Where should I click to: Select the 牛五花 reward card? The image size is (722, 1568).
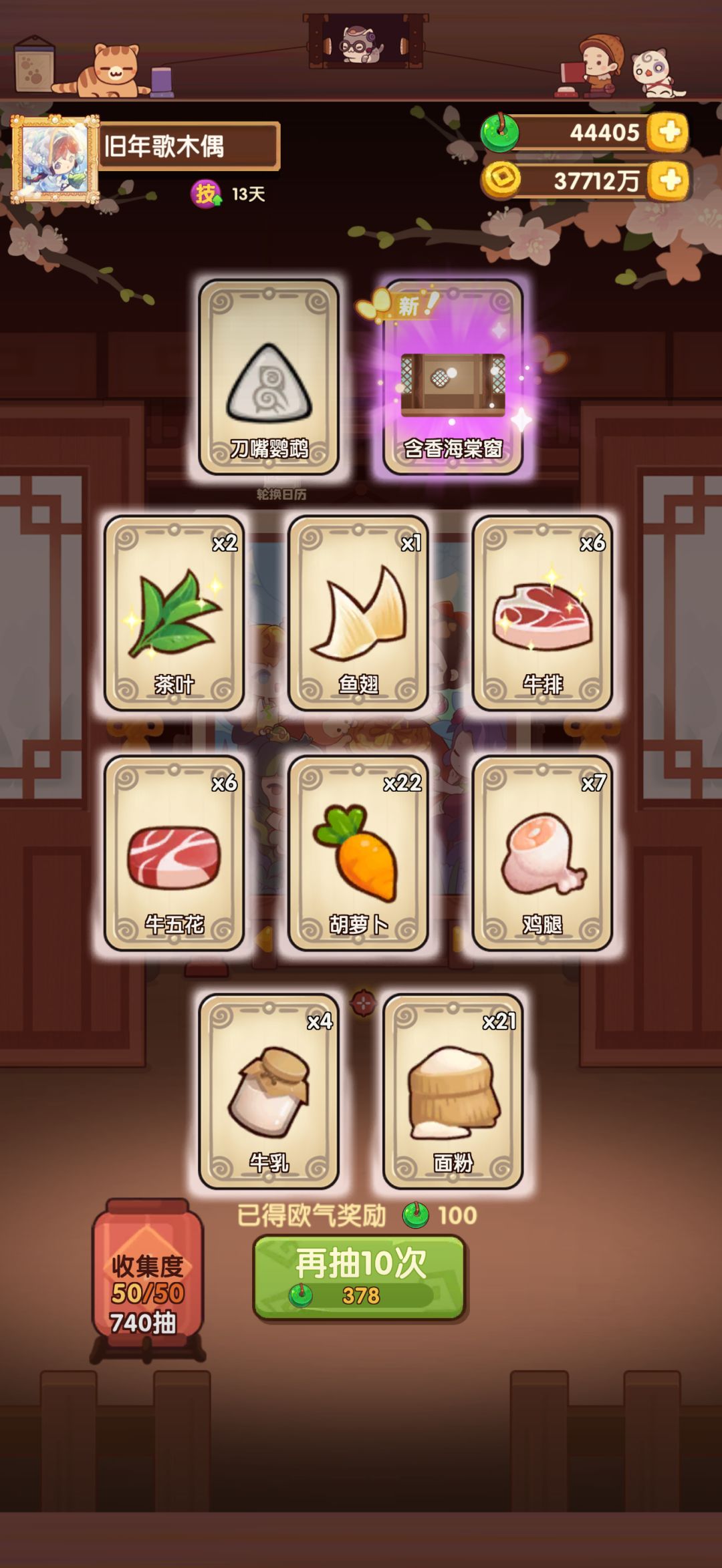coord(174,853)
